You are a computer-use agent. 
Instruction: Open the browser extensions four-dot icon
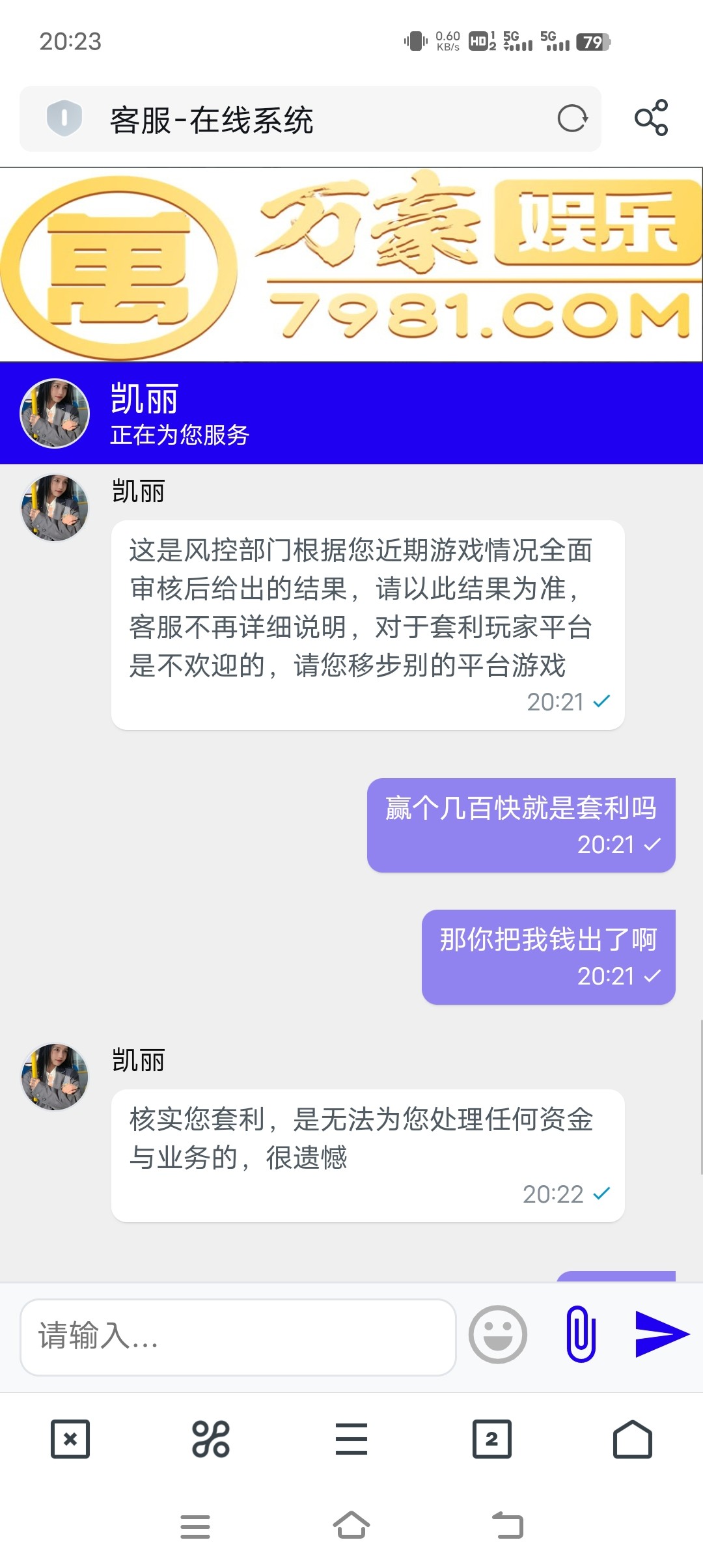[211, 1440]
